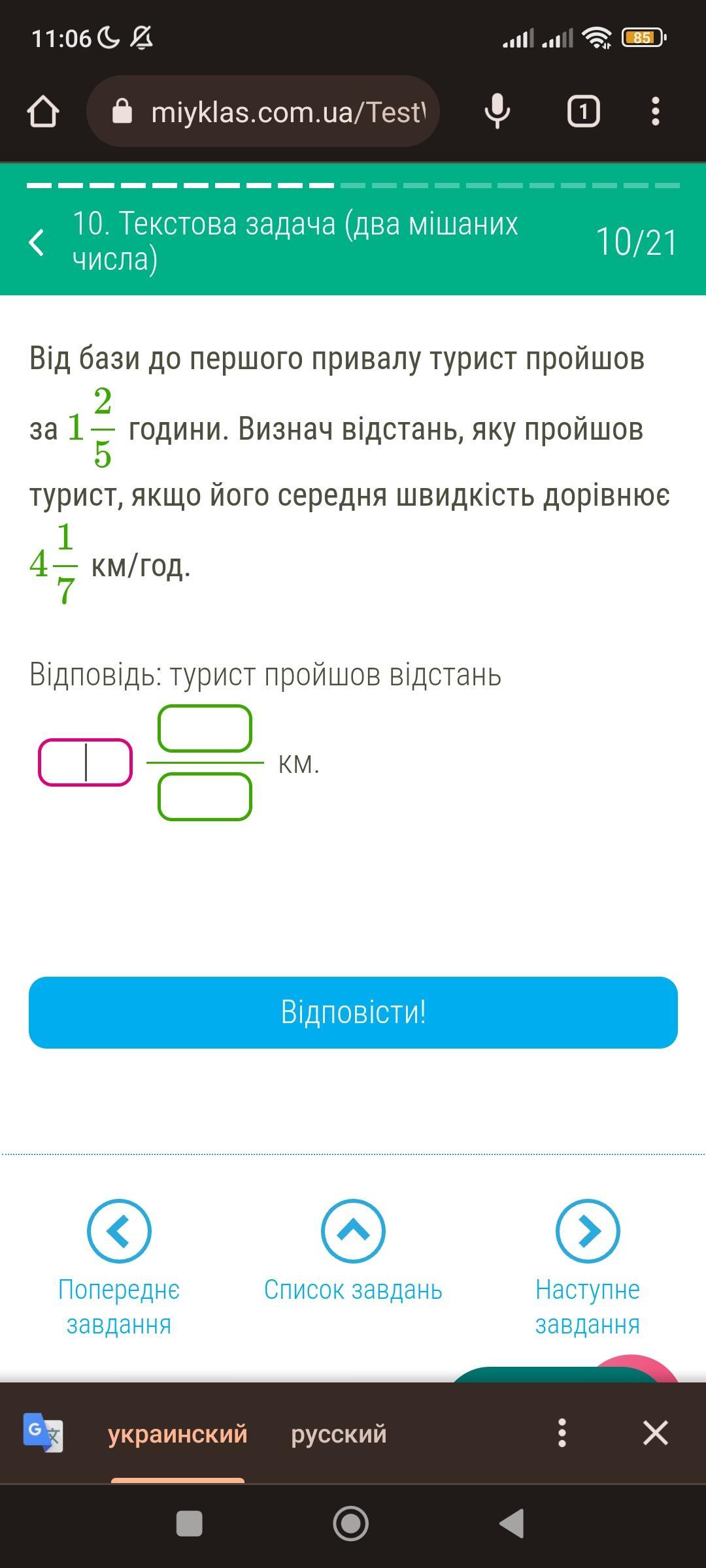Screen dimensions: 706x1568
Task: Close the Google Translate bar
Action: point(656,1433)
